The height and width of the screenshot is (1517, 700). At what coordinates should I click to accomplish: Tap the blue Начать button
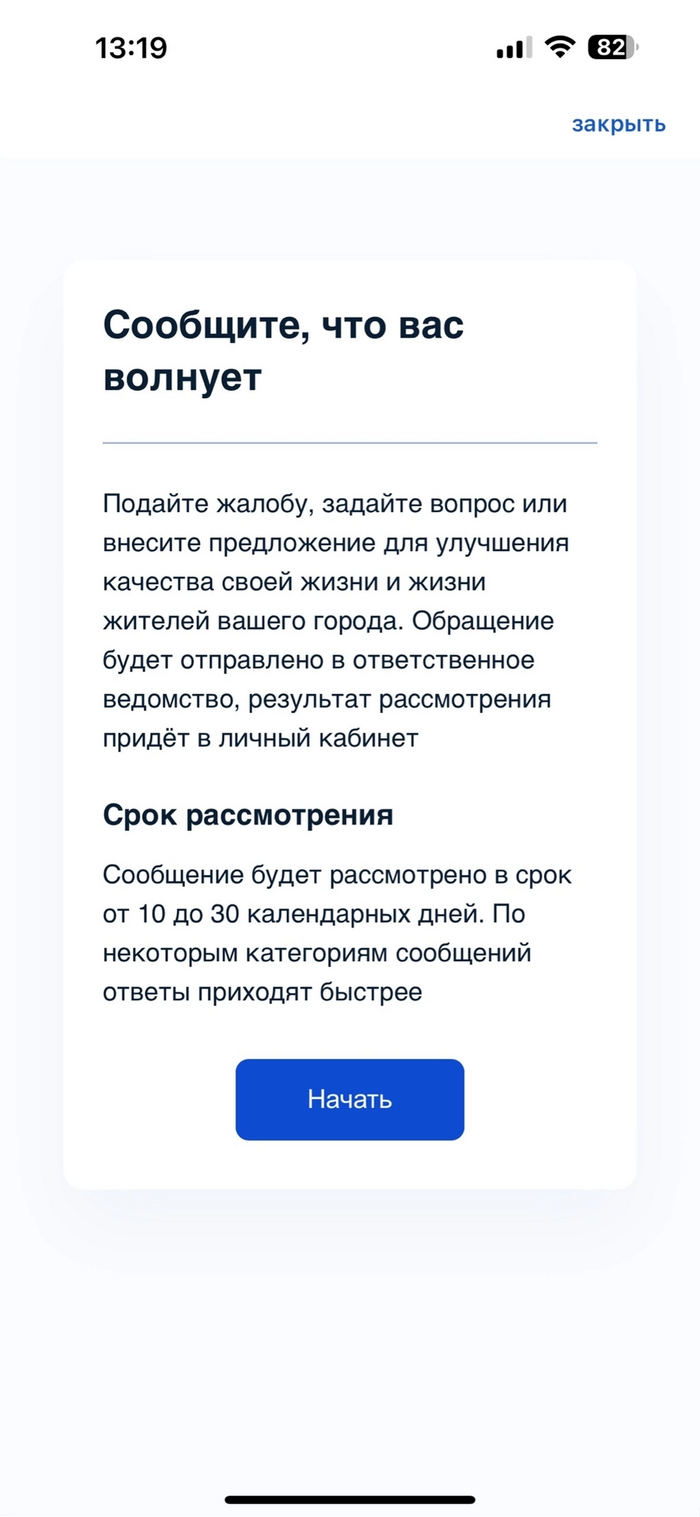tap(350, 1099)
